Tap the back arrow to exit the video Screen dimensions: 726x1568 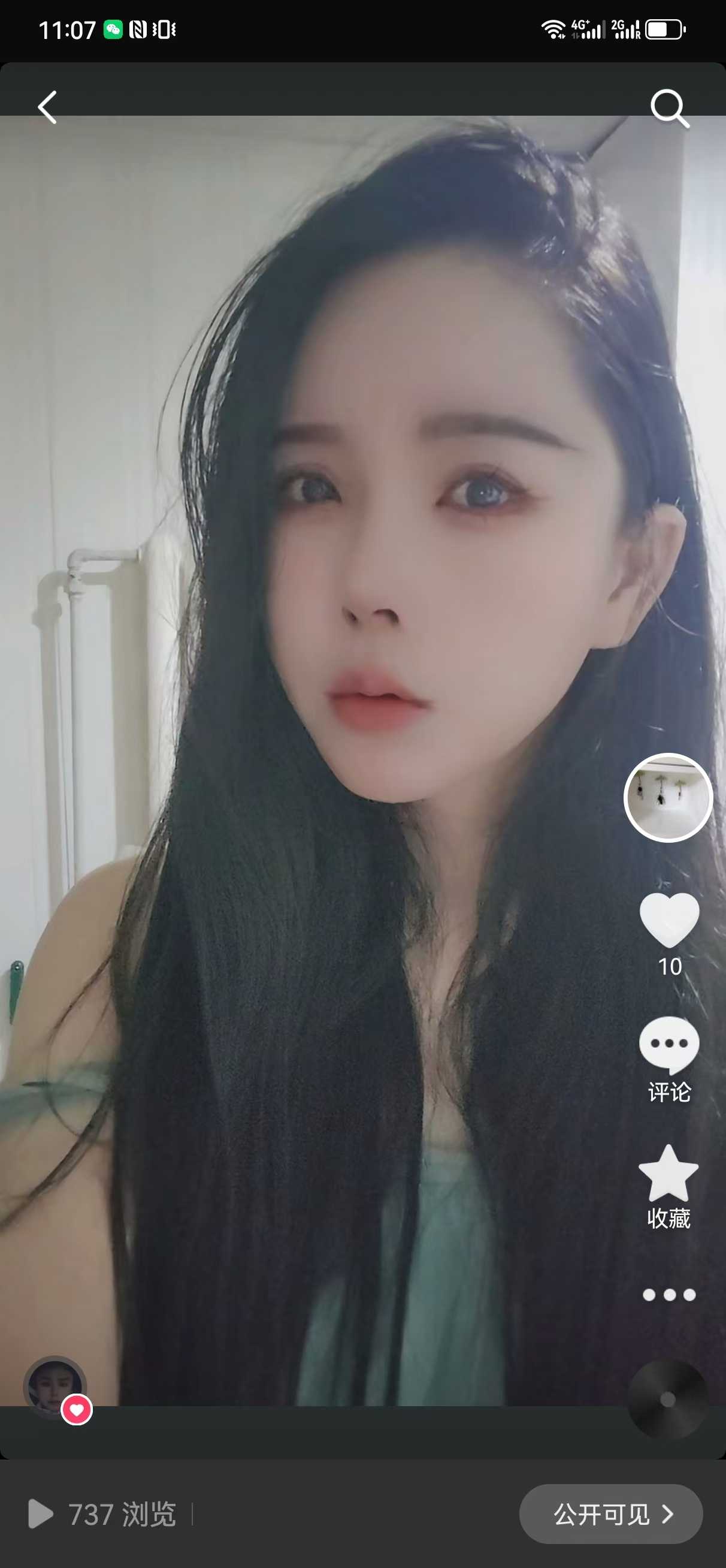click(x=49, y=106)
